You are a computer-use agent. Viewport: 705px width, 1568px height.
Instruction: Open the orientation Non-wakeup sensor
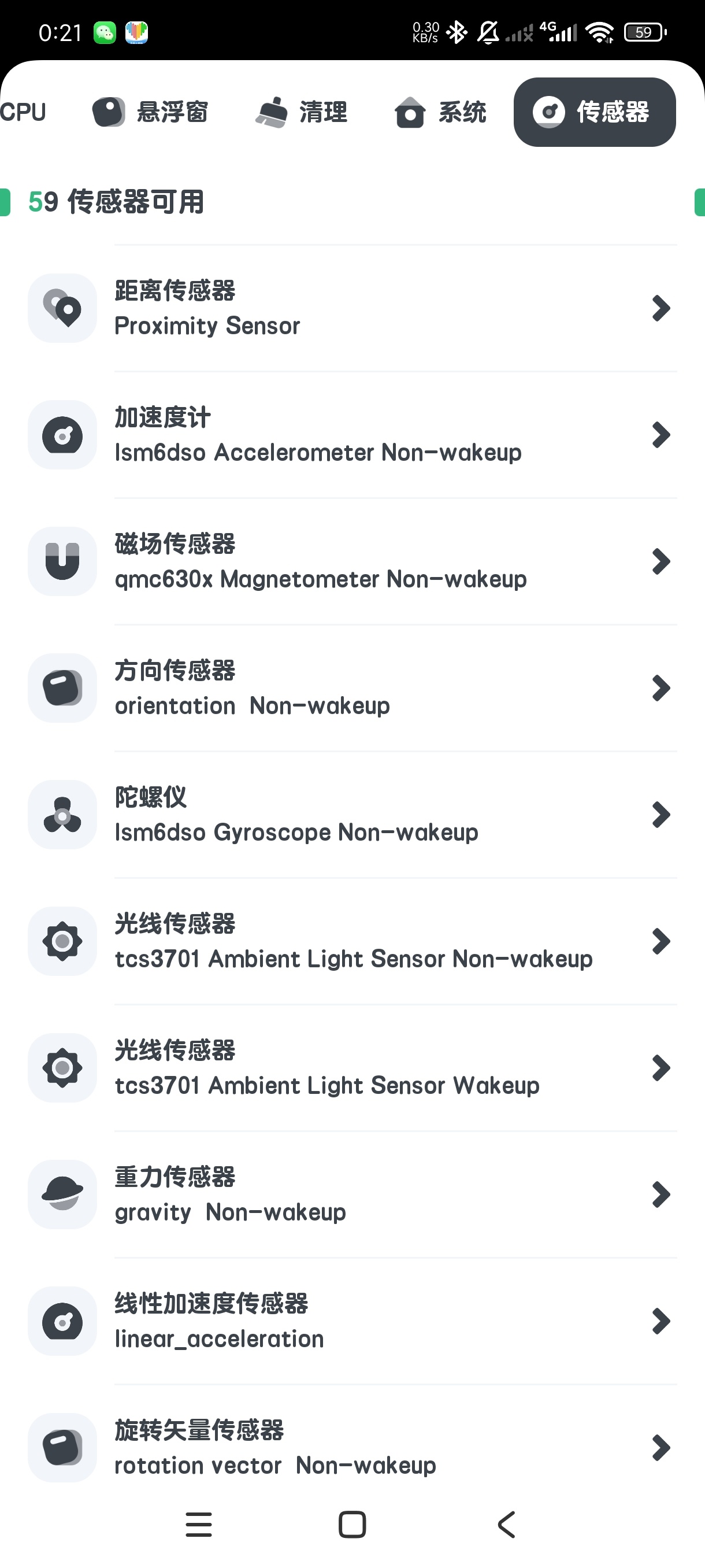coord(352,689)
